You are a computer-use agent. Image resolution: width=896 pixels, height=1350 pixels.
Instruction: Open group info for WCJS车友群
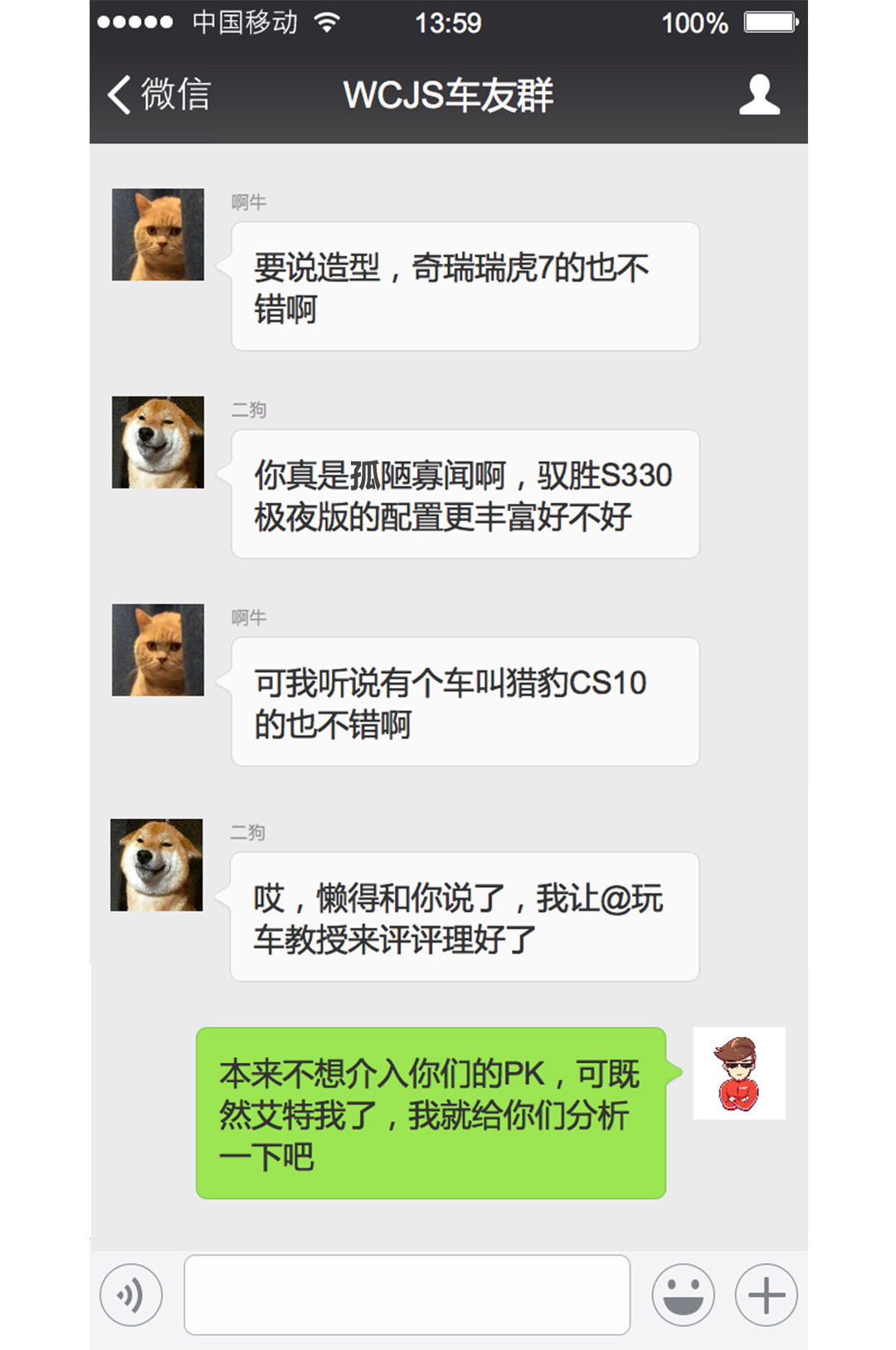coord(759,95)
